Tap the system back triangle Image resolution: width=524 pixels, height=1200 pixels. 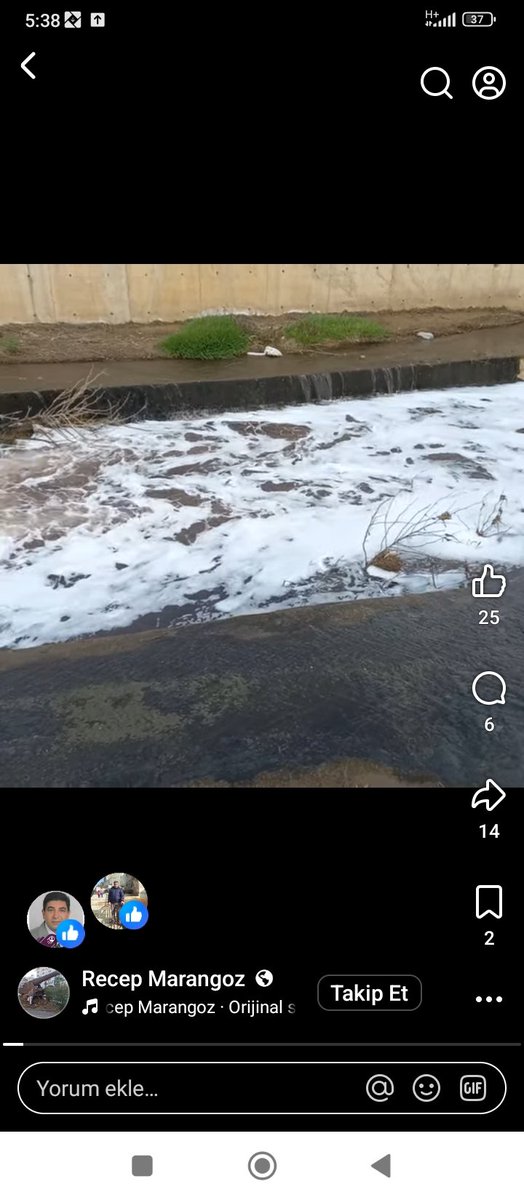click(x=380, y=1166)
